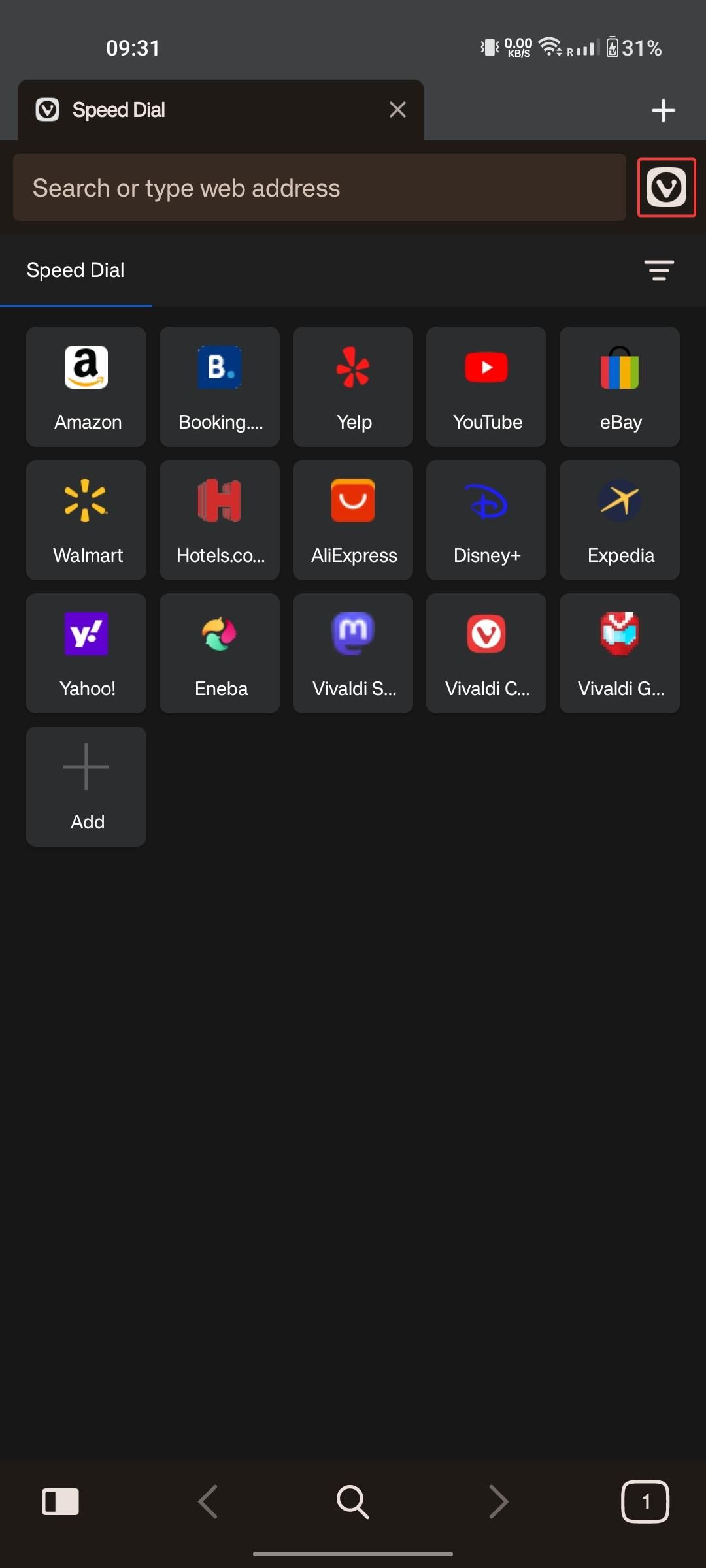Screen dimensions: 706x1568
Task: Open the Mastodon-style Vivaldi Social icon
Action: point(352,653)
